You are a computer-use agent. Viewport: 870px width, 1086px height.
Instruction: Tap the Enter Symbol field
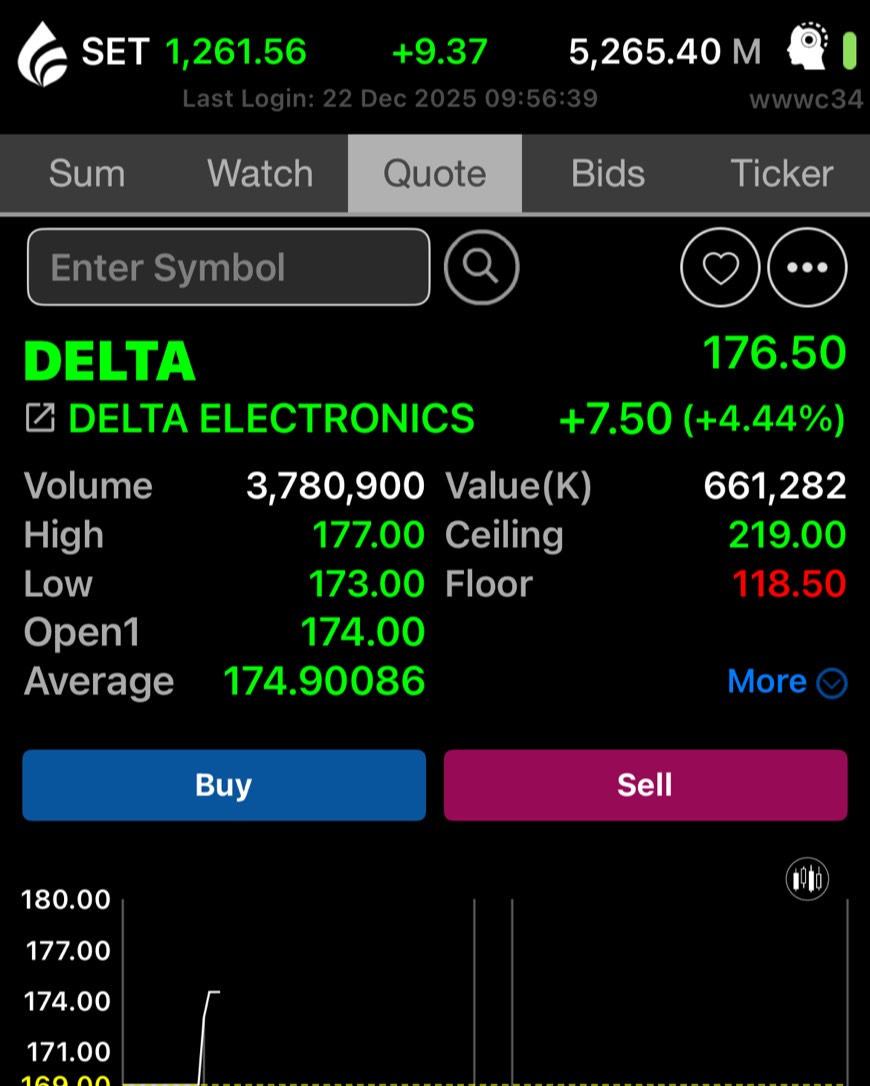coord(228,267)
